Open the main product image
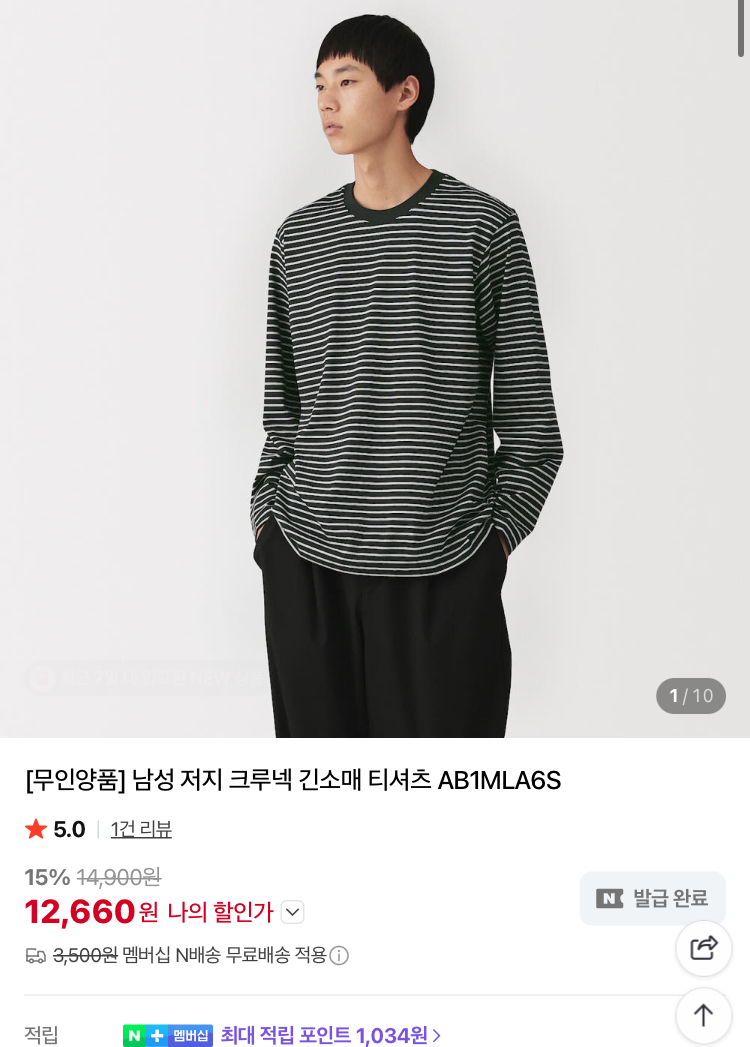750x1047 pixels. [375, 368]
